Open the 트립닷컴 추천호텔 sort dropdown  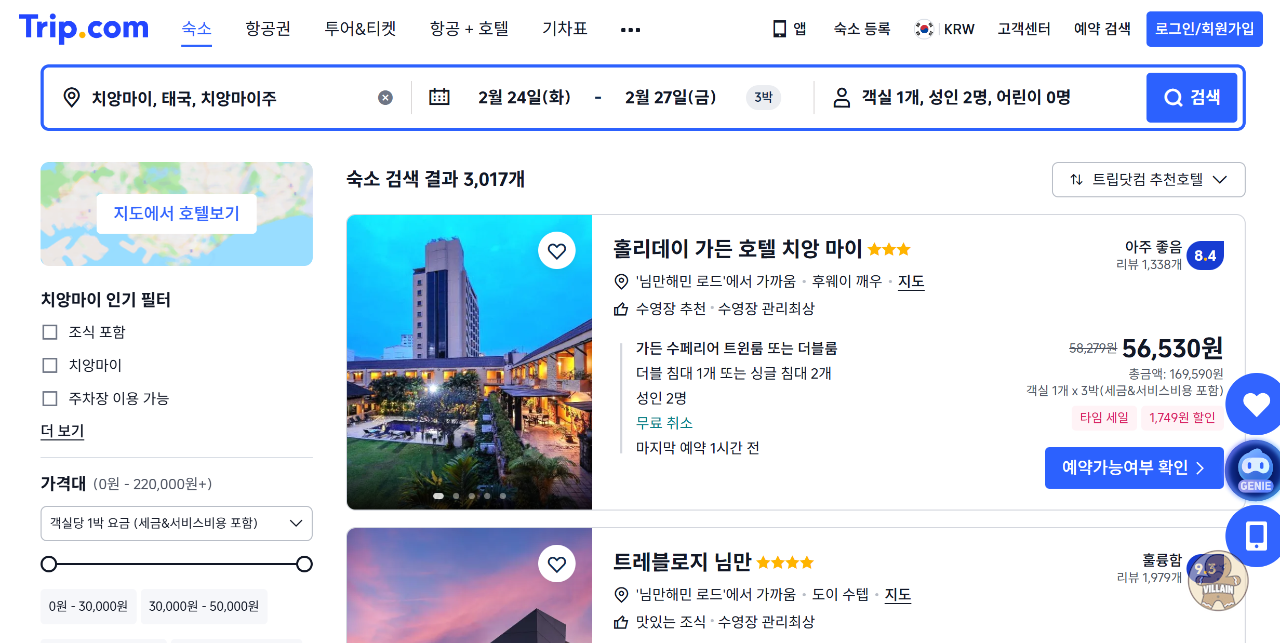click(x=1148, y=180)
